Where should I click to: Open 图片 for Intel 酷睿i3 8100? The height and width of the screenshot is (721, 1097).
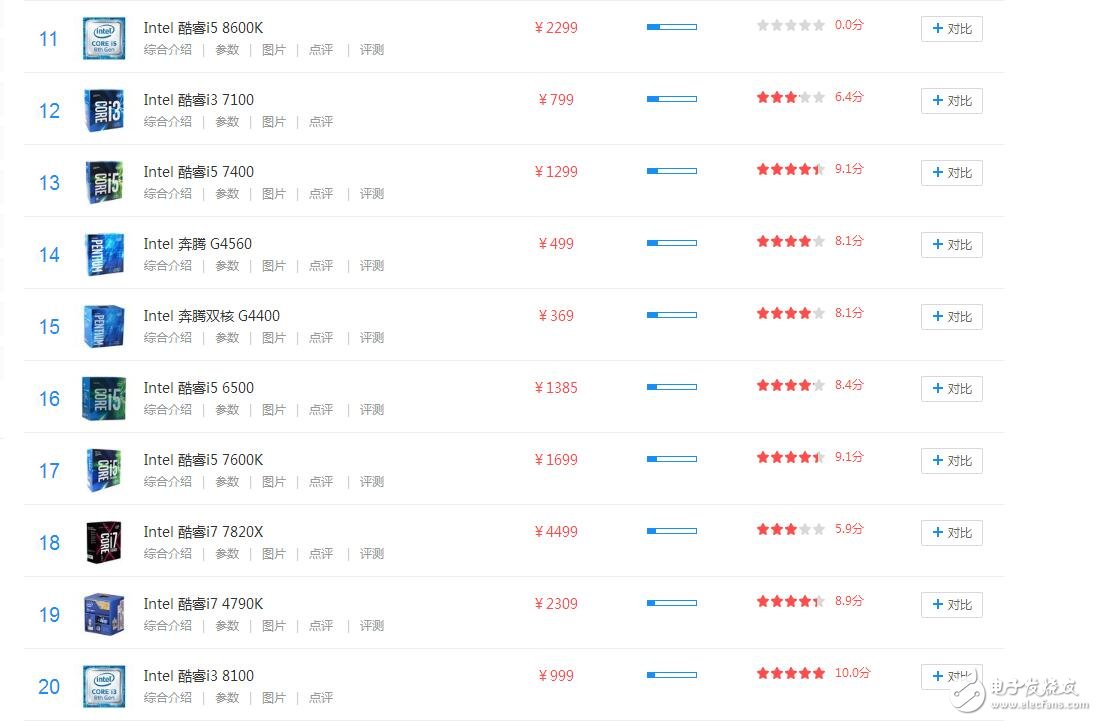point(273,698)
